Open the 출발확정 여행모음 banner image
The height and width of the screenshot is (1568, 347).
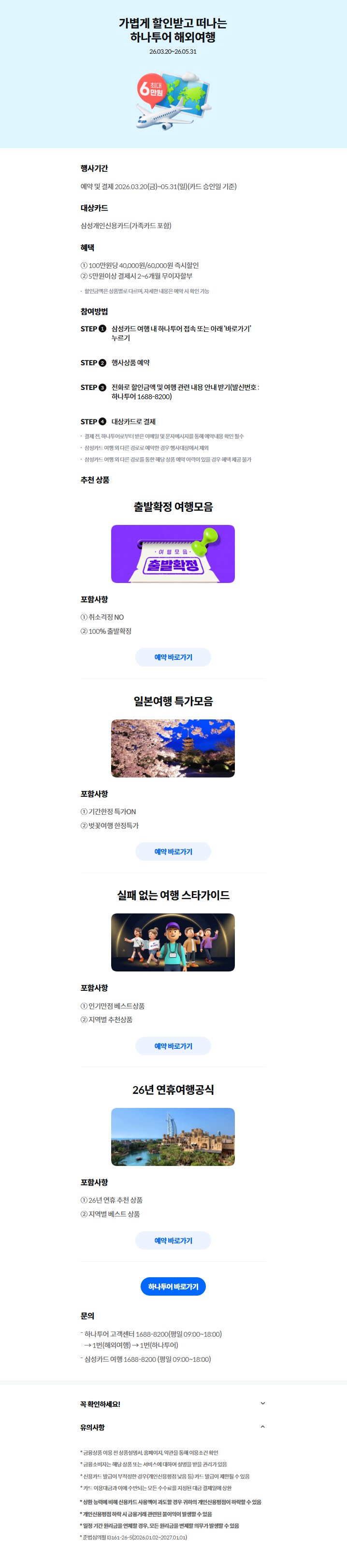[x=173, y=553]
